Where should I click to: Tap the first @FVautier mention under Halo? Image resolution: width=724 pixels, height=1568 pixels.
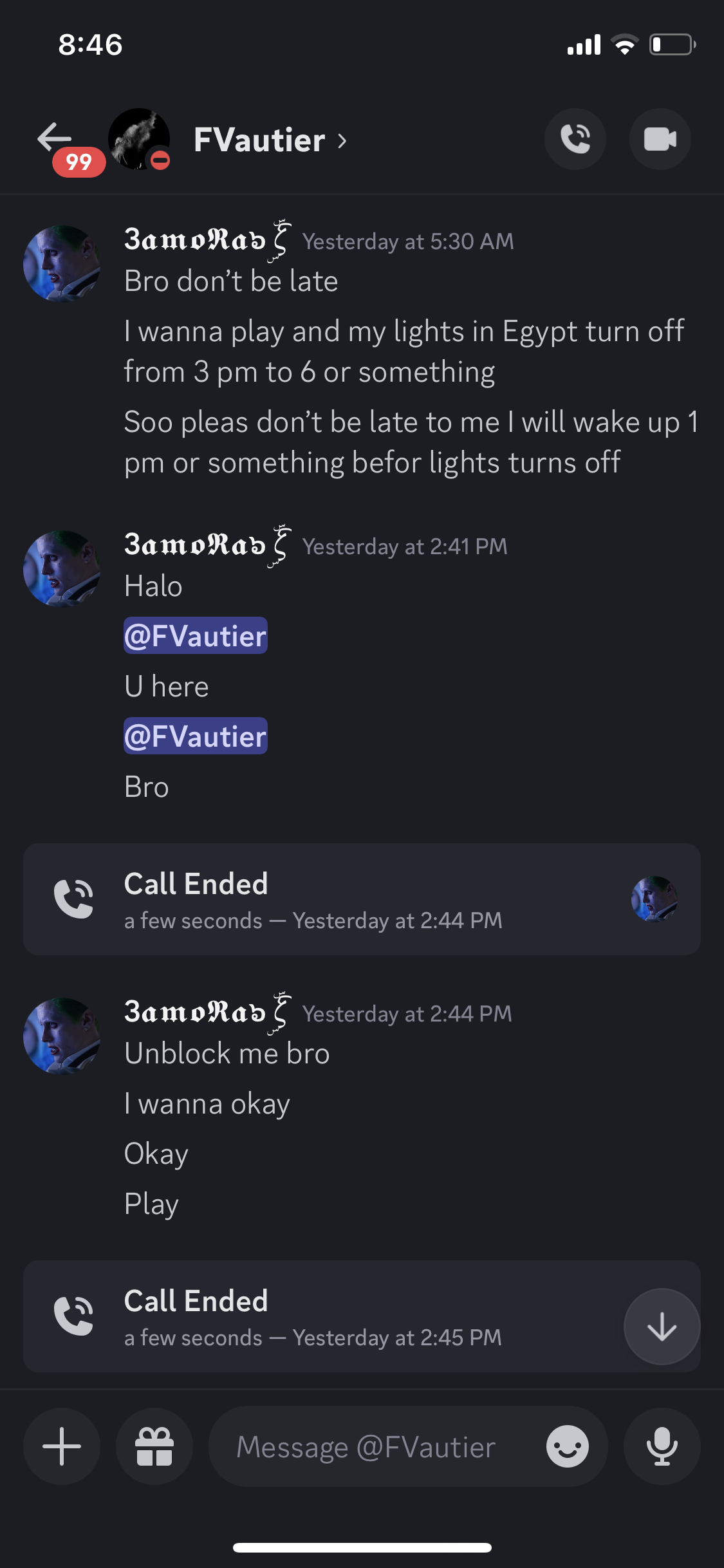[196, 636]
